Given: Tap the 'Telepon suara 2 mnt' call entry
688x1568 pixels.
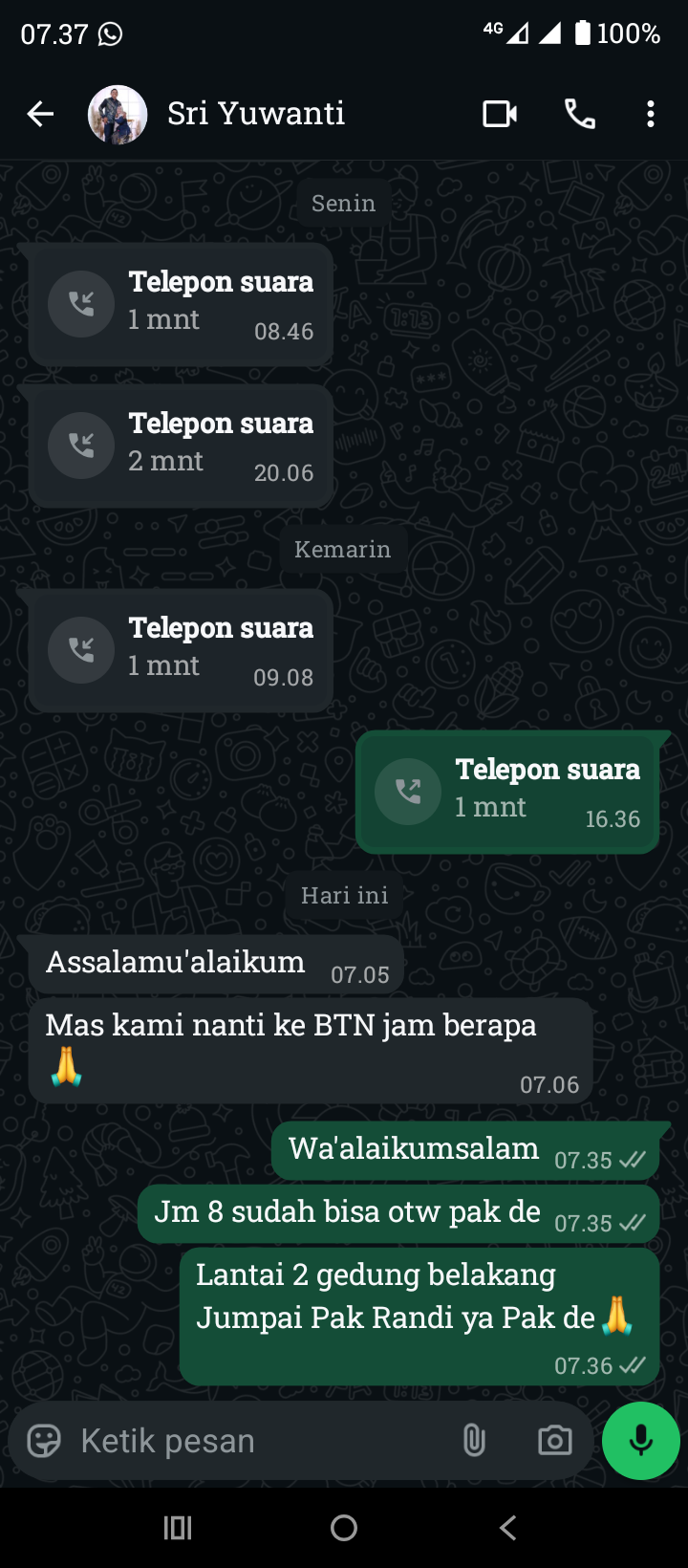Looking at the screenshot, I should (x=182, y=445).
